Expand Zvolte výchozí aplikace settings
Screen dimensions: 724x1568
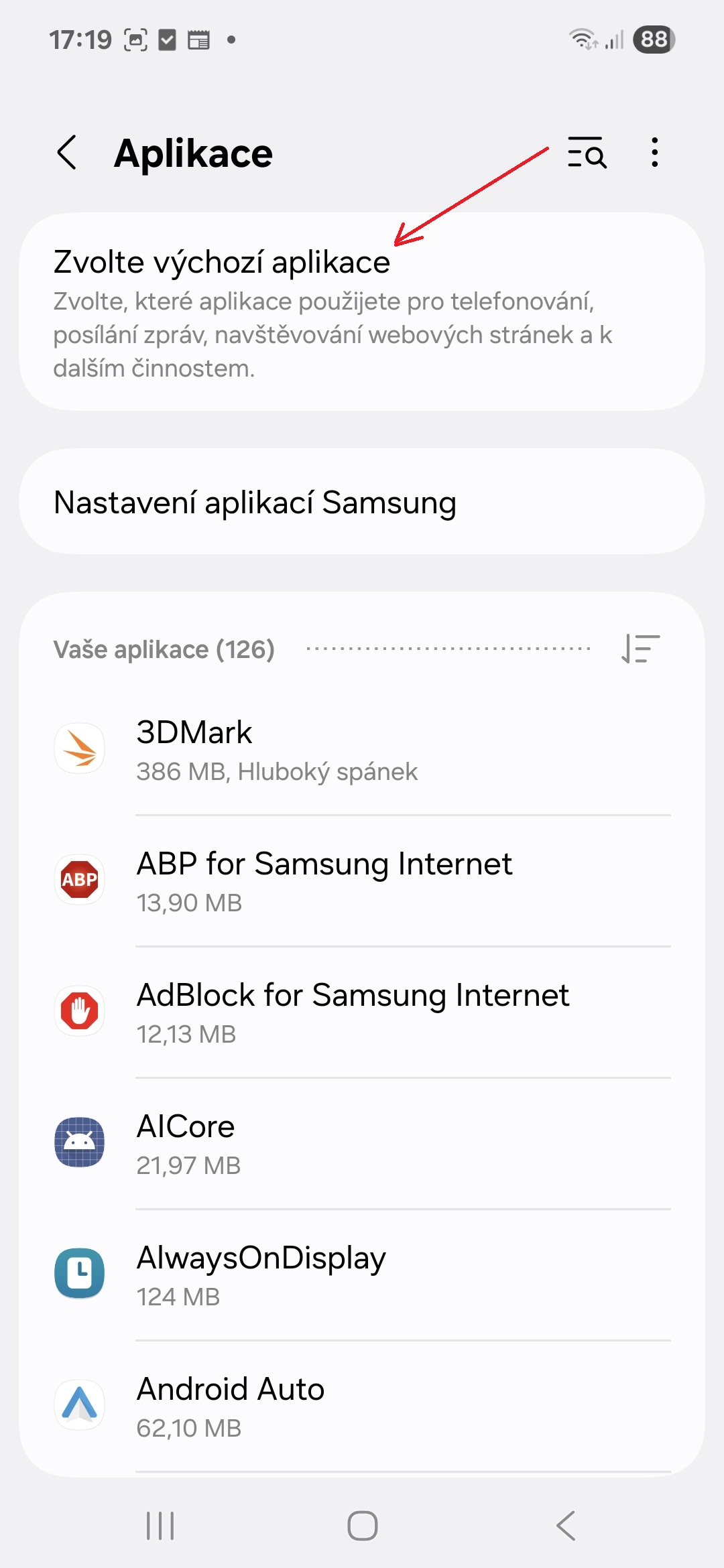coord(362,308)
